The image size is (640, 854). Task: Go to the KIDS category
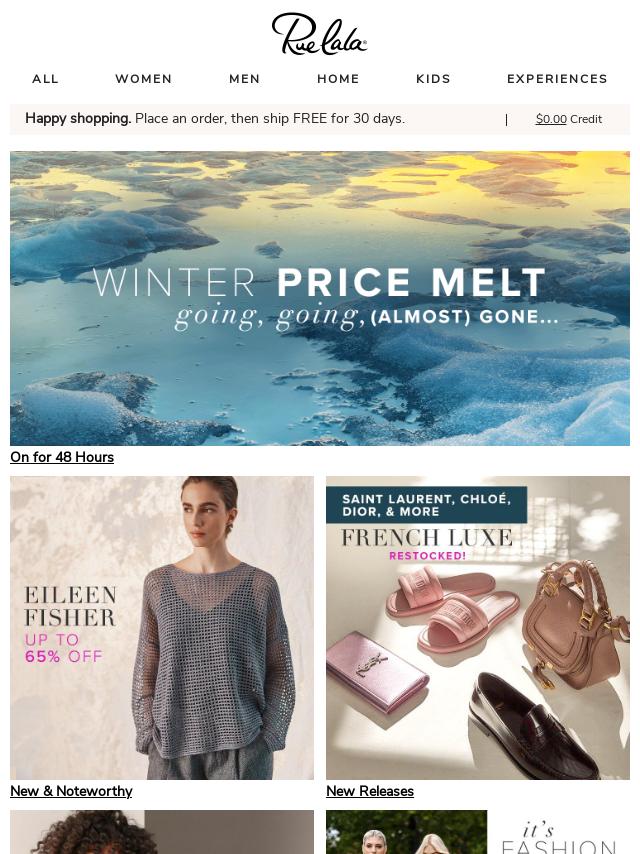pyautogui.click(x=433, y=79)
